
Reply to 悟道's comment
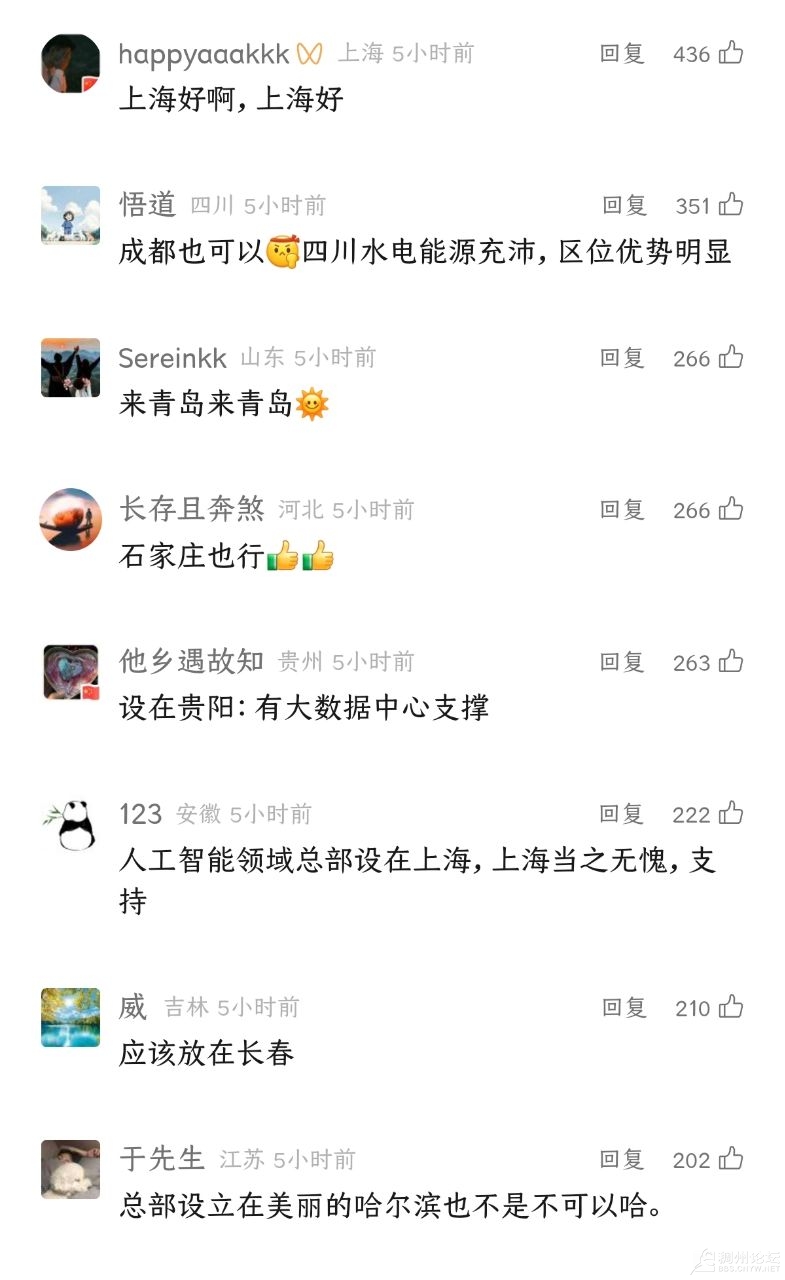click(624, 205)
